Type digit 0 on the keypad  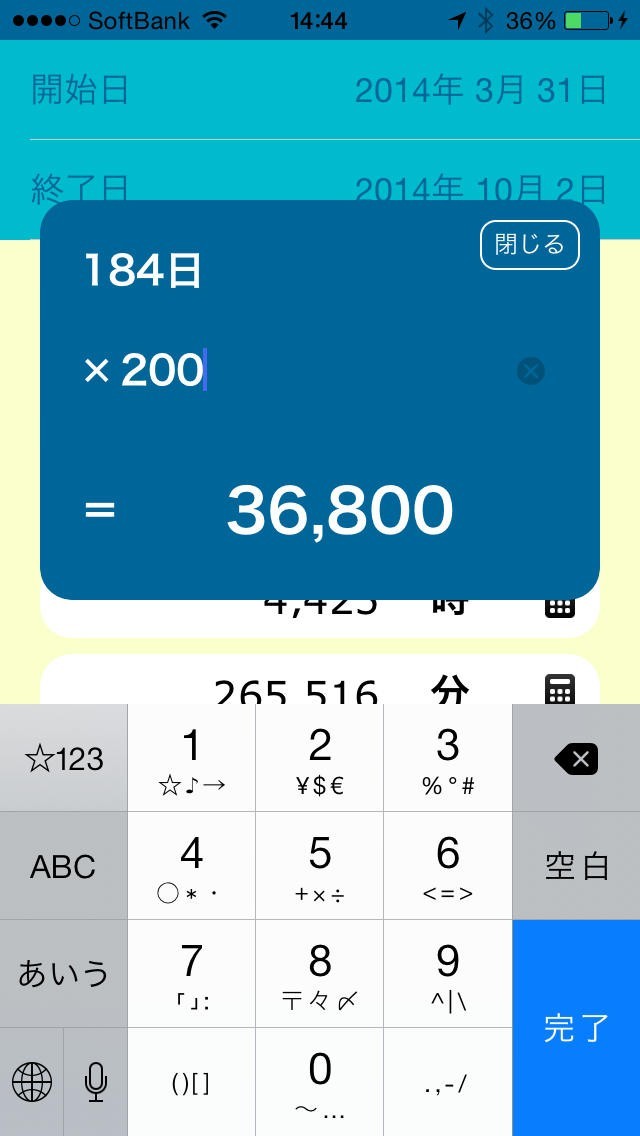pyautogui.click(x=320, y=1082)
